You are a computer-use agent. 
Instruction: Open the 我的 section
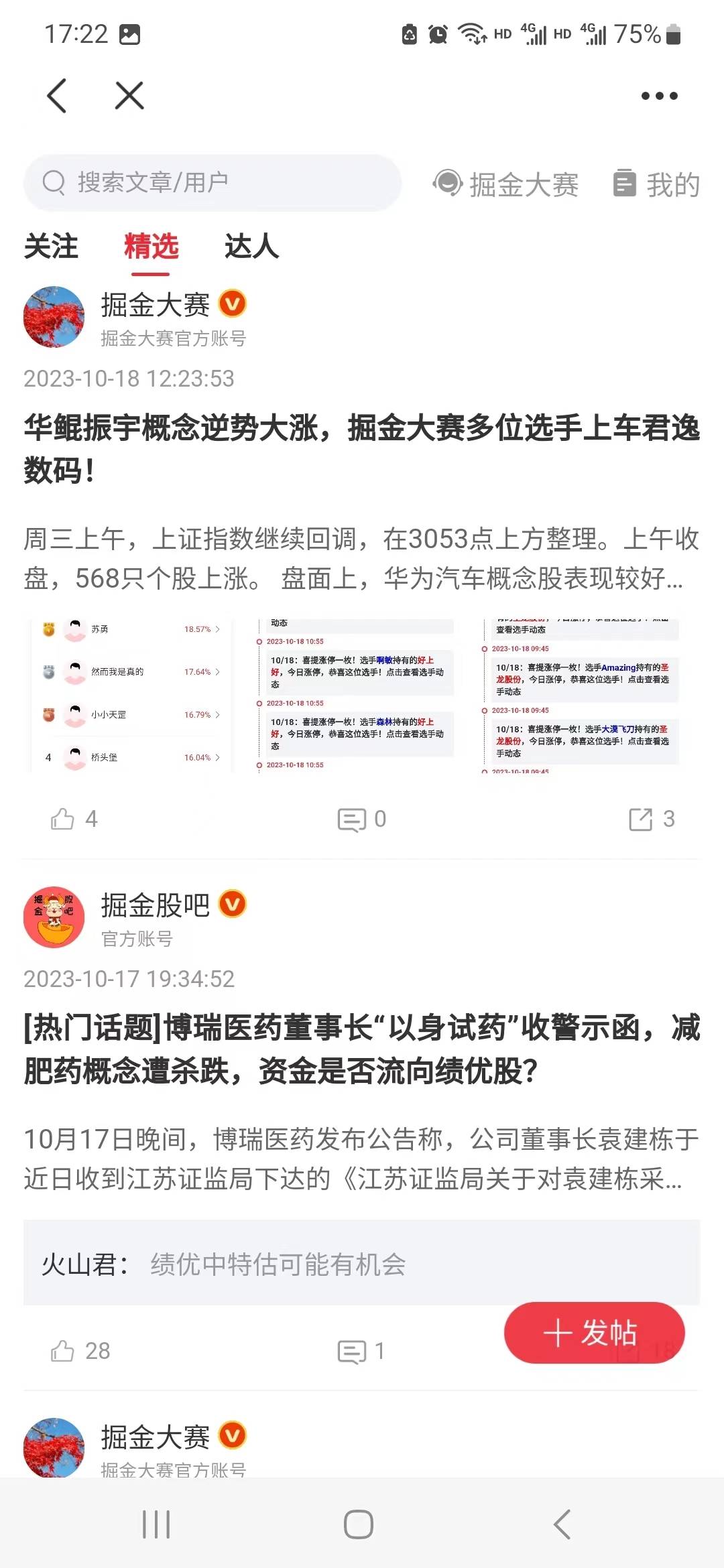click(x=657, y=184)
